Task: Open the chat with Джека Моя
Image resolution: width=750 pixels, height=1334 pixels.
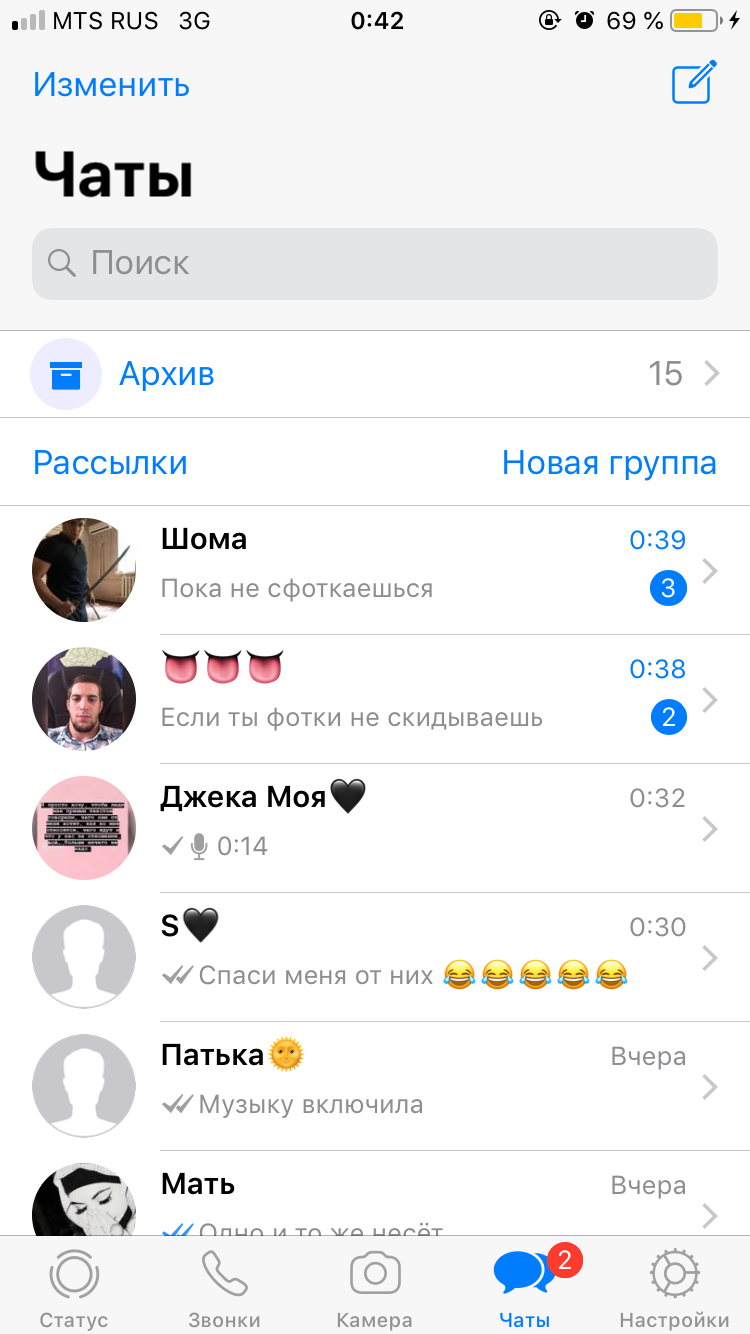Action: coord(375,828)
